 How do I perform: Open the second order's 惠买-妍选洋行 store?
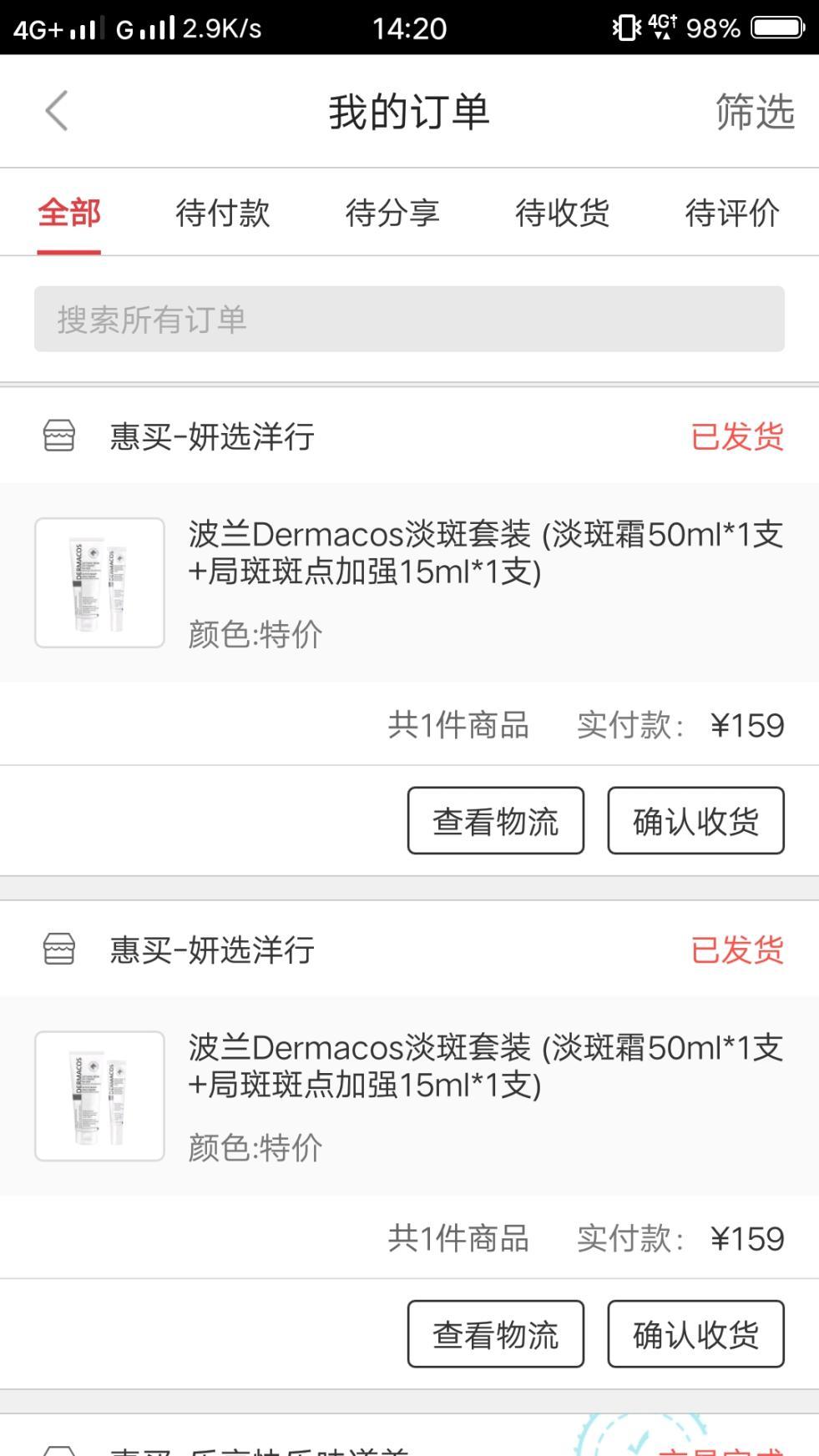(212, 950)
